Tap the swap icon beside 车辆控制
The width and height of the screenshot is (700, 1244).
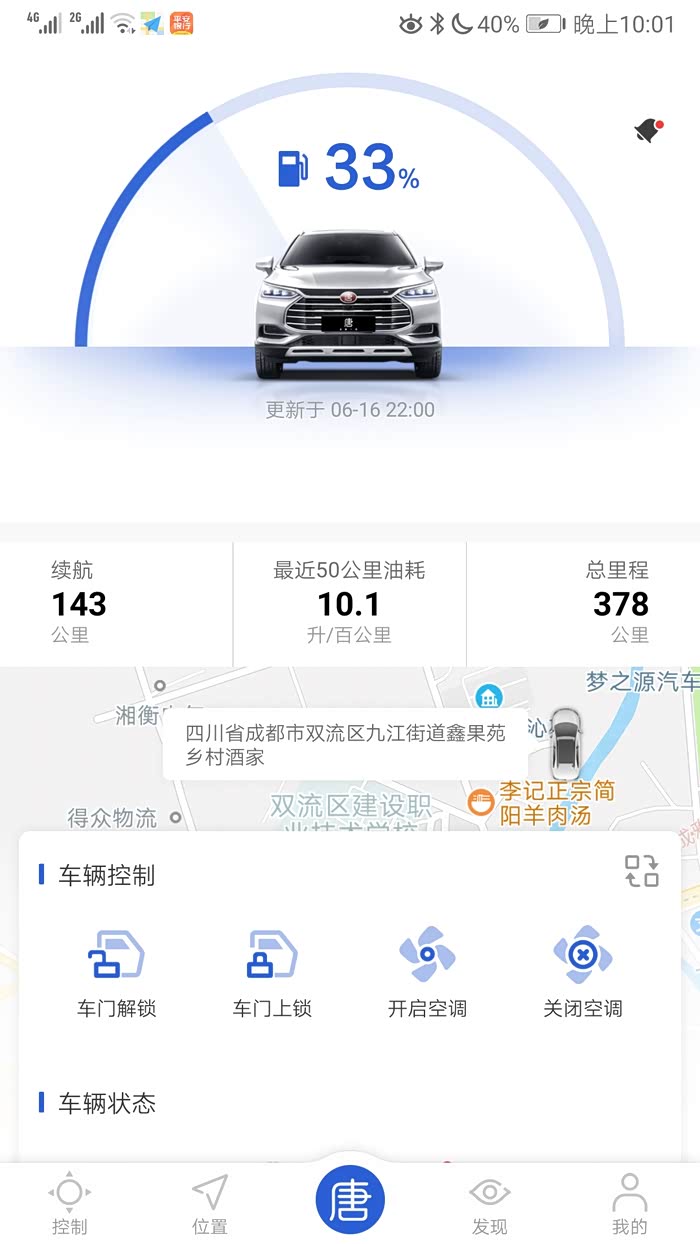[x=642, y=870]
